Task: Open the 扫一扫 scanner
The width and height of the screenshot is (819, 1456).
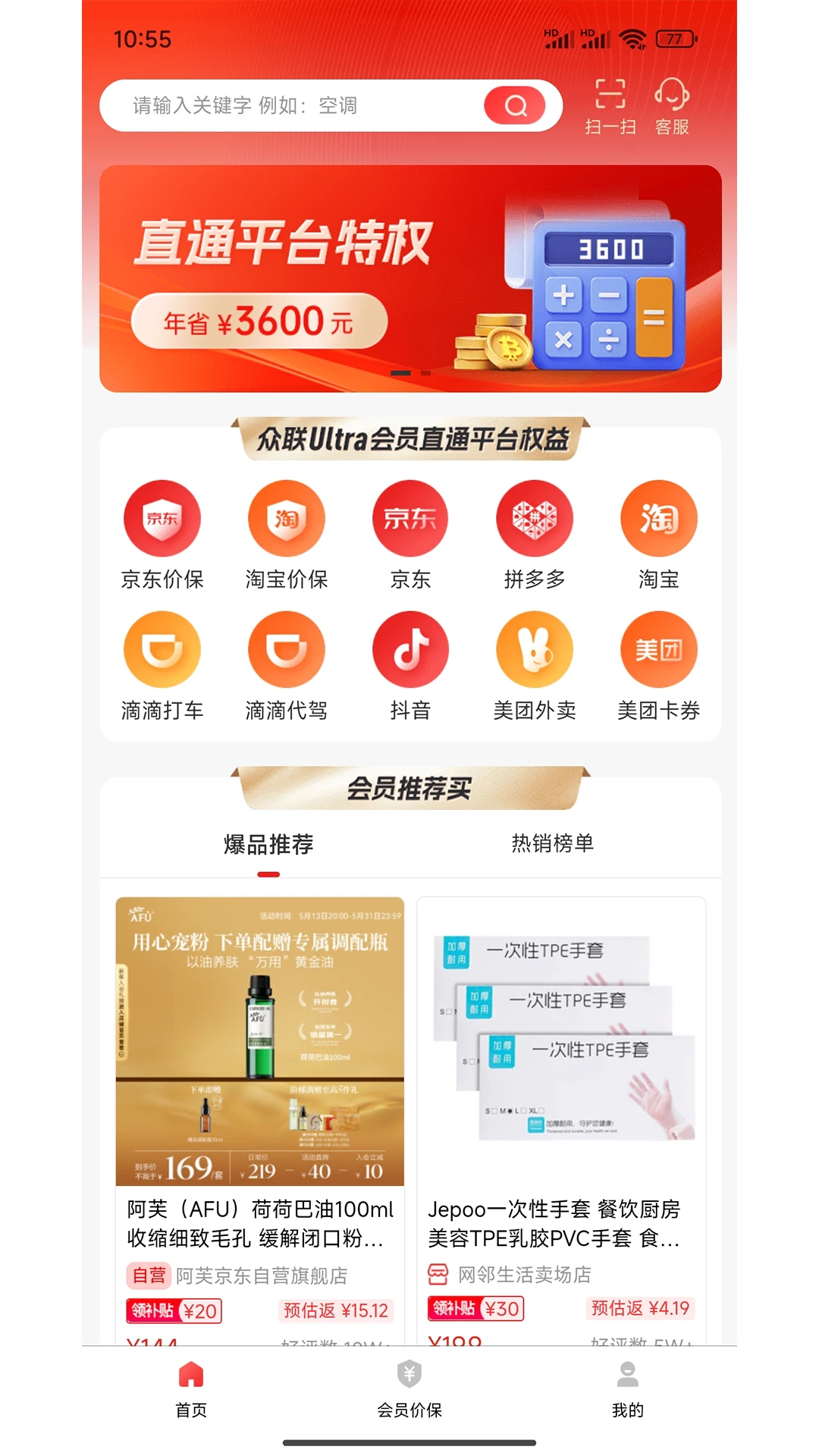Action: [x=610, y=106]
